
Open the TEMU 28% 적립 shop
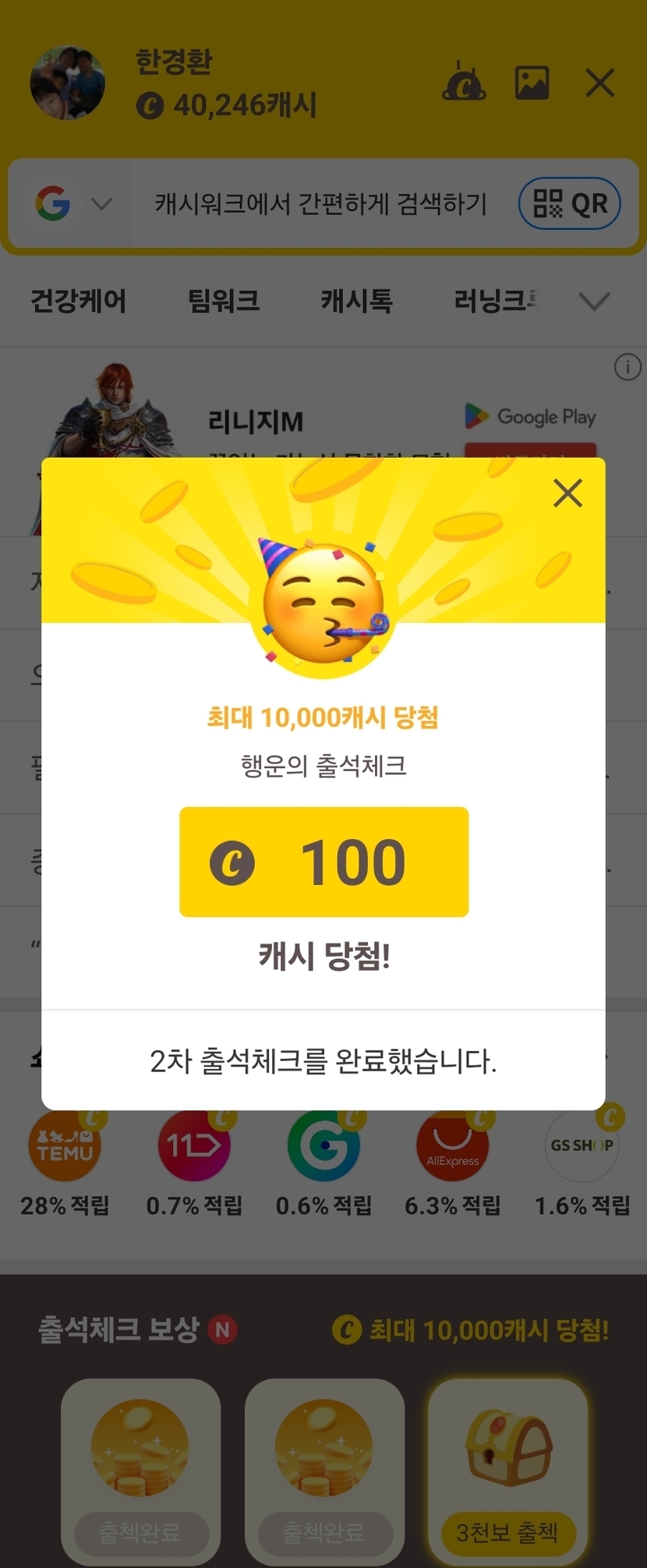[65, 1147]
